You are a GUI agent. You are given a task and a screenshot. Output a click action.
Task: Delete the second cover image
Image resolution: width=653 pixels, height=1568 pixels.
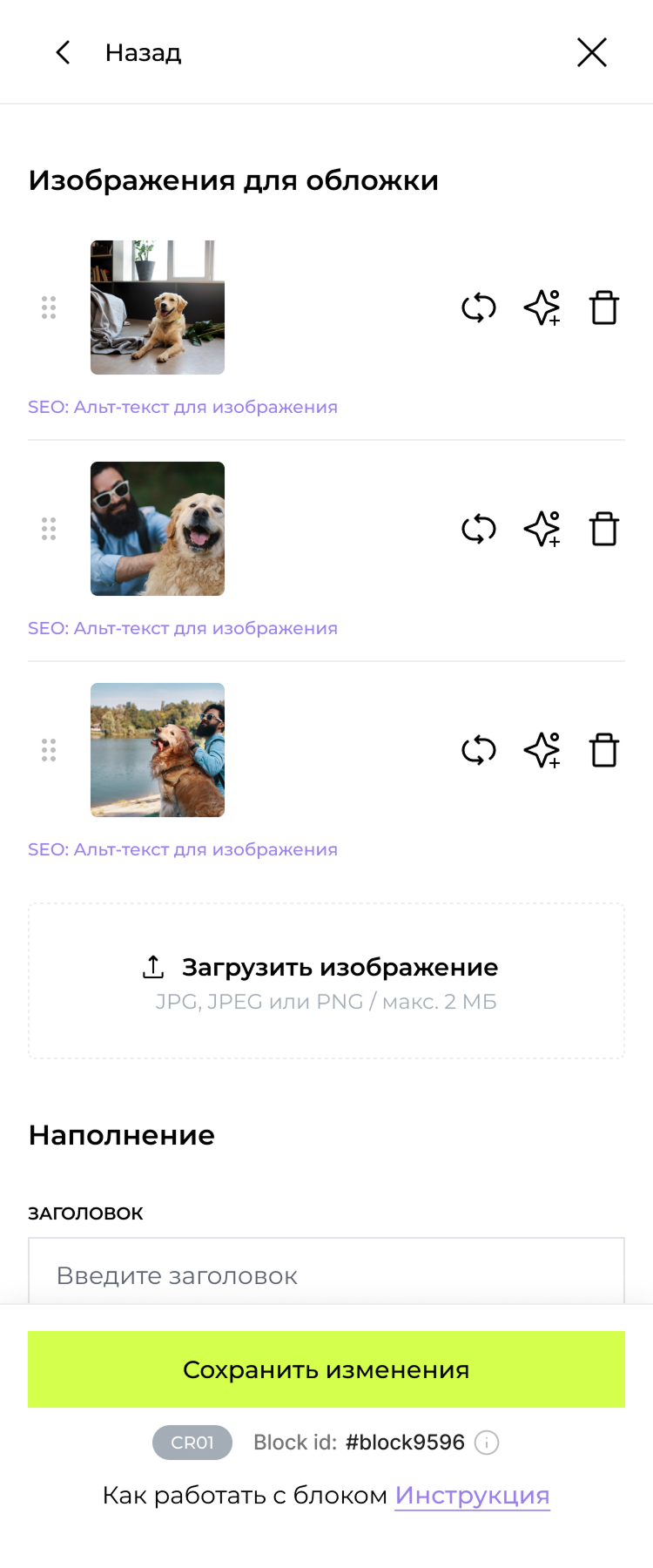604,529
